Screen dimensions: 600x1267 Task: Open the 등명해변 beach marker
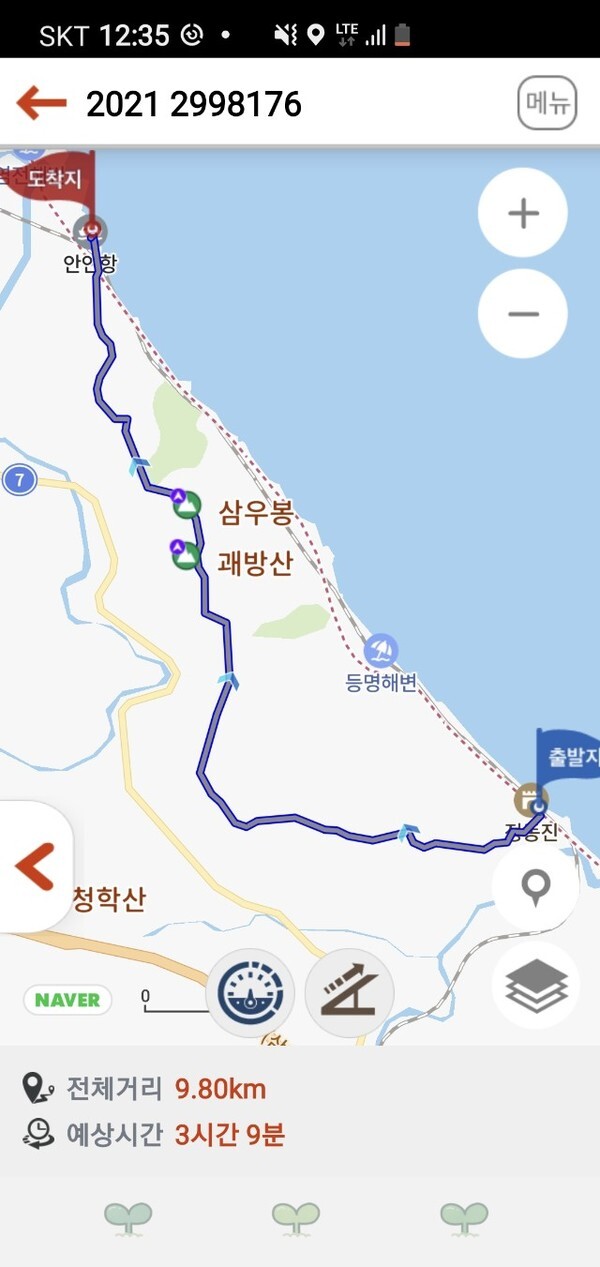click(380, 652)
